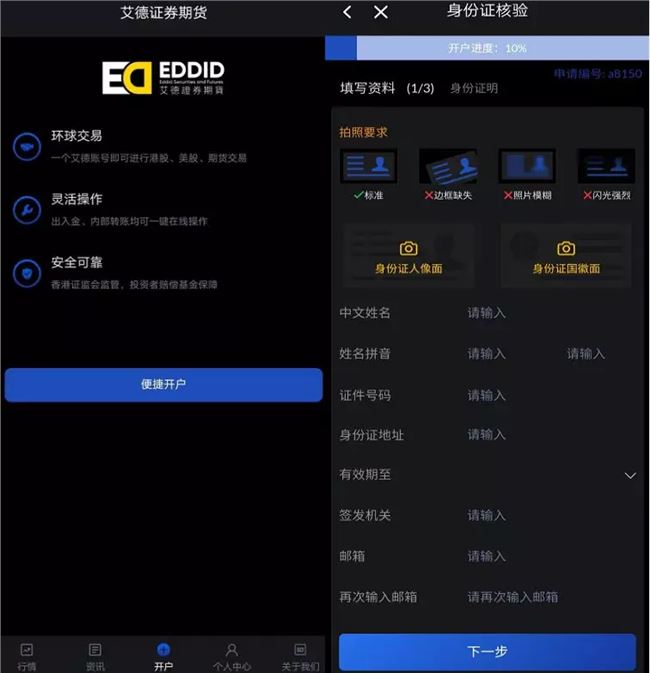Go to the 个人中心 tab
The image size is (650, 673).
[x=232, y=657]
